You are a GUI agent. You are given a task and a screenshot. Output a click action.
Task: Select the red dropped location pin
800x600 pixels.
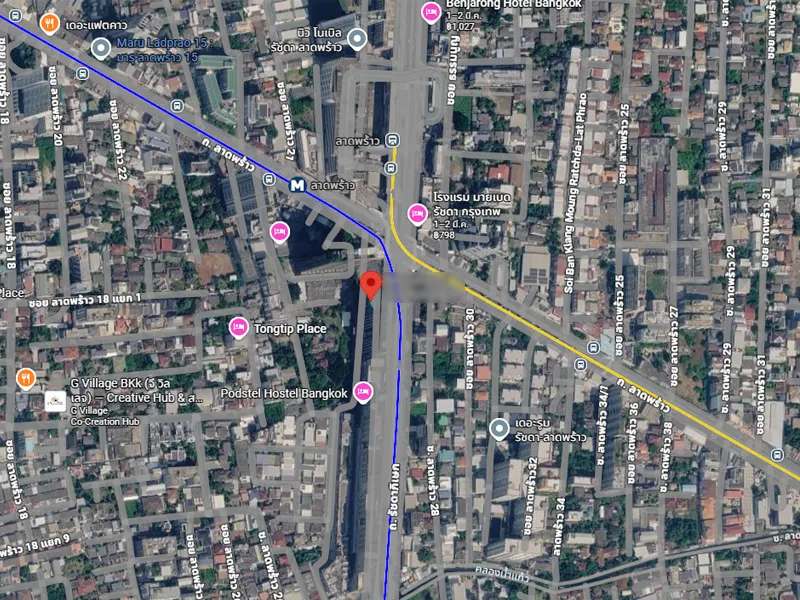click(371, 285)
